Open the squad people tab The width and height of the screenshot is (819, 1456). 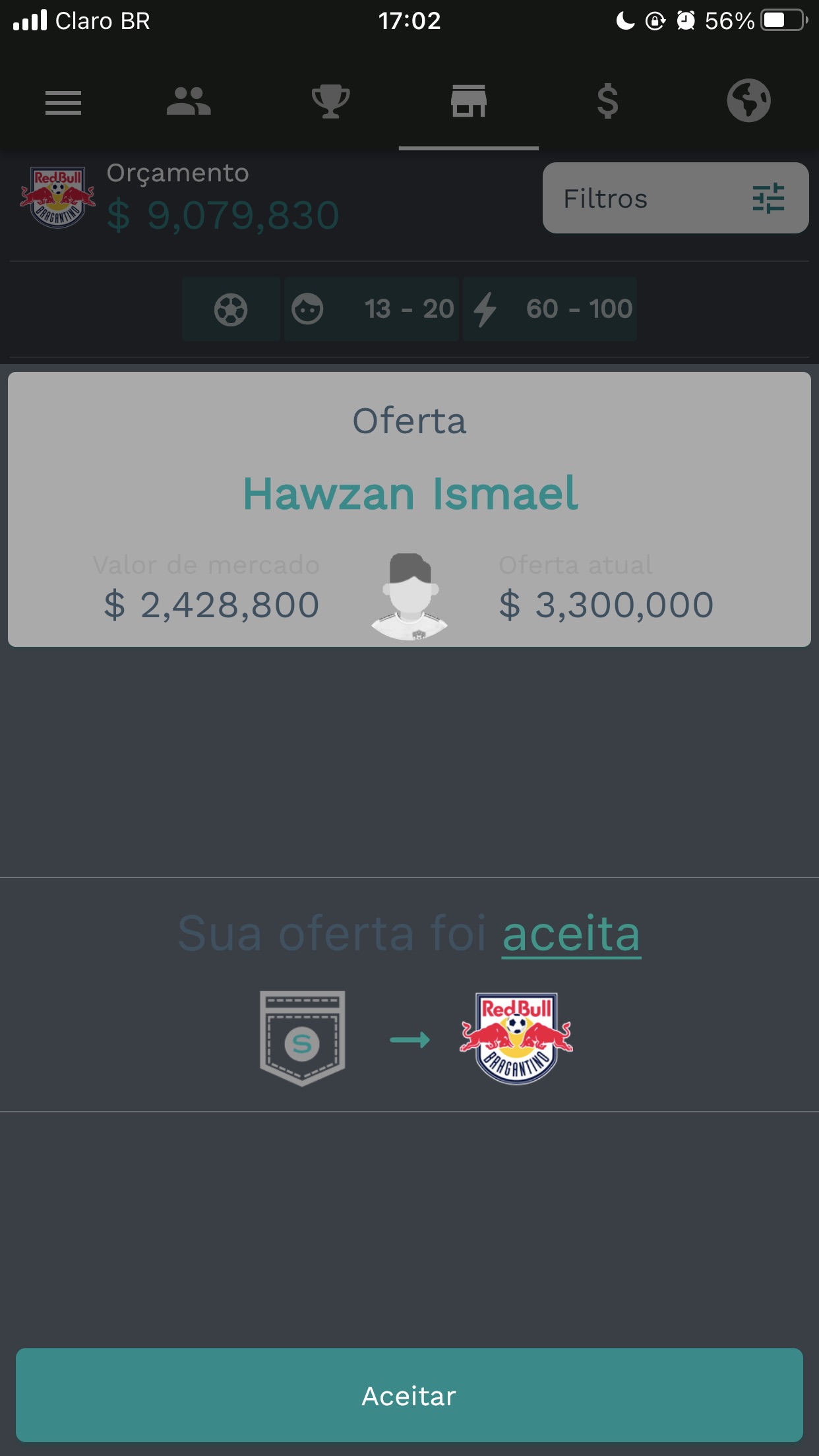point(189,102)
